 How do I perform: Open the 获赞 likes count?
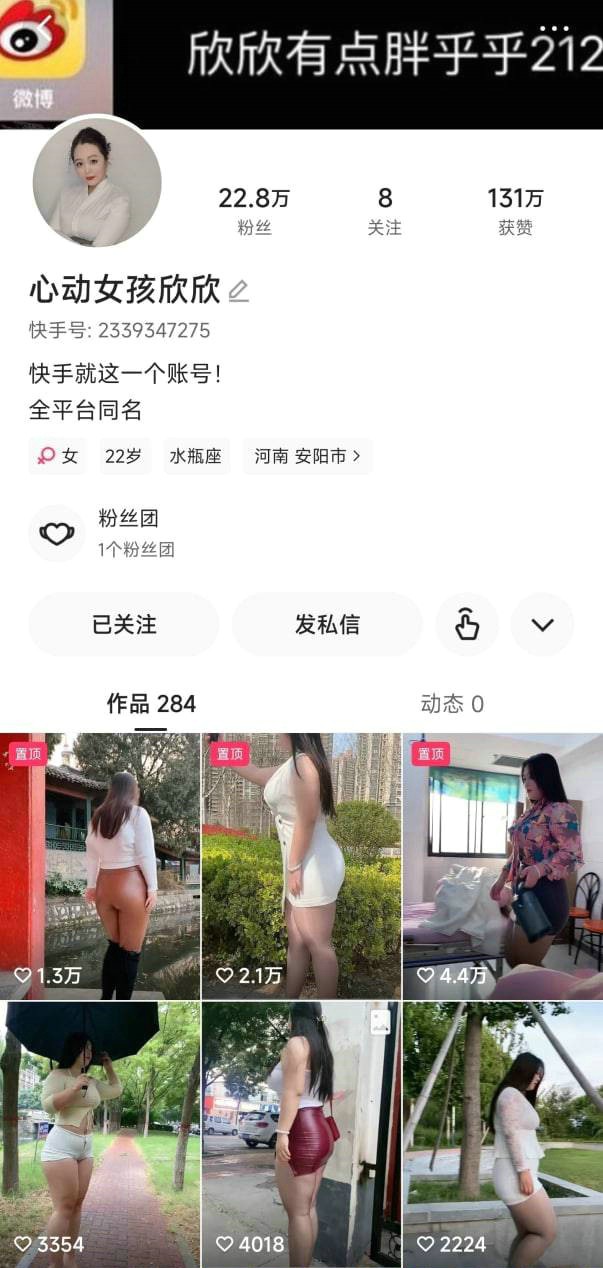click(515, 211)
